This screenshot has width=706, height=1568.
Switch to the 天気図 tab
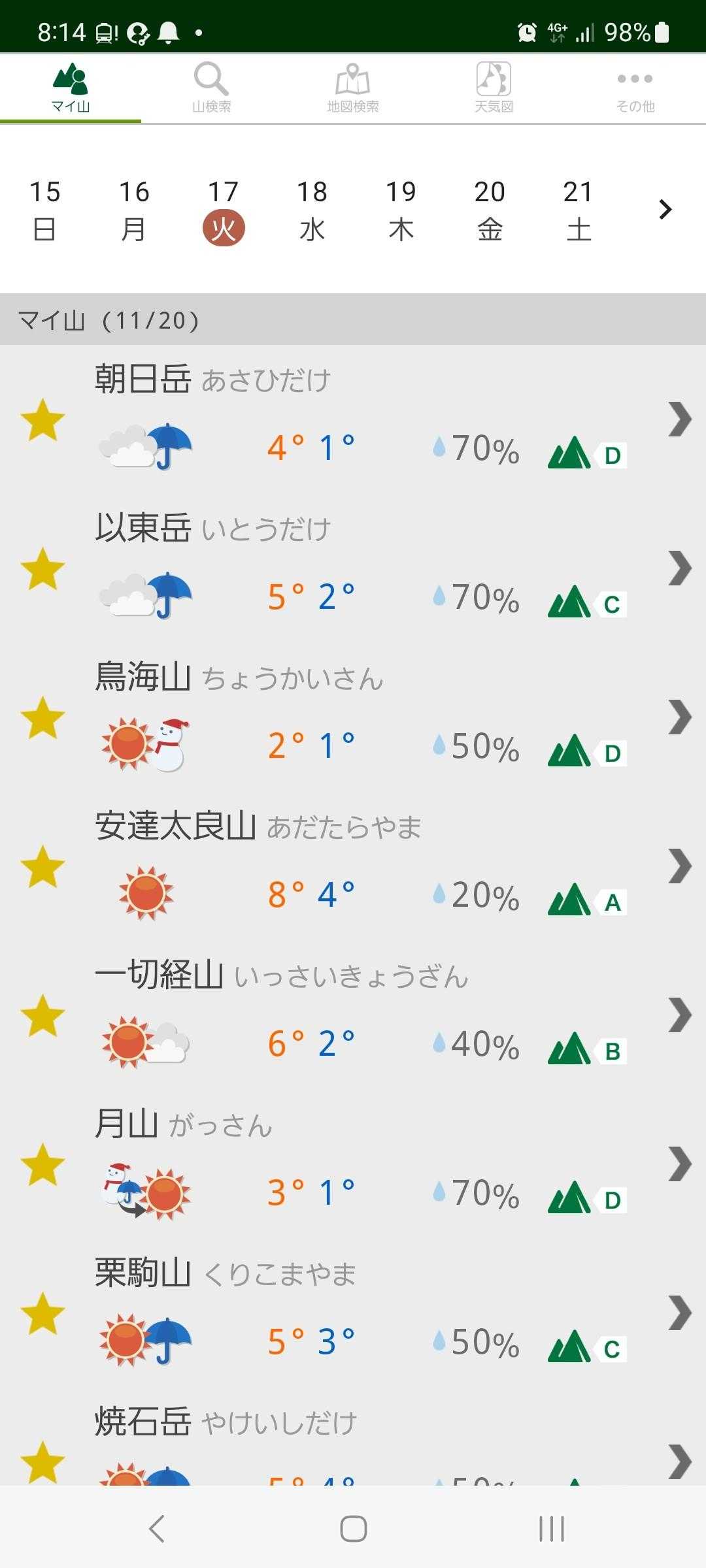click(494, 88)
